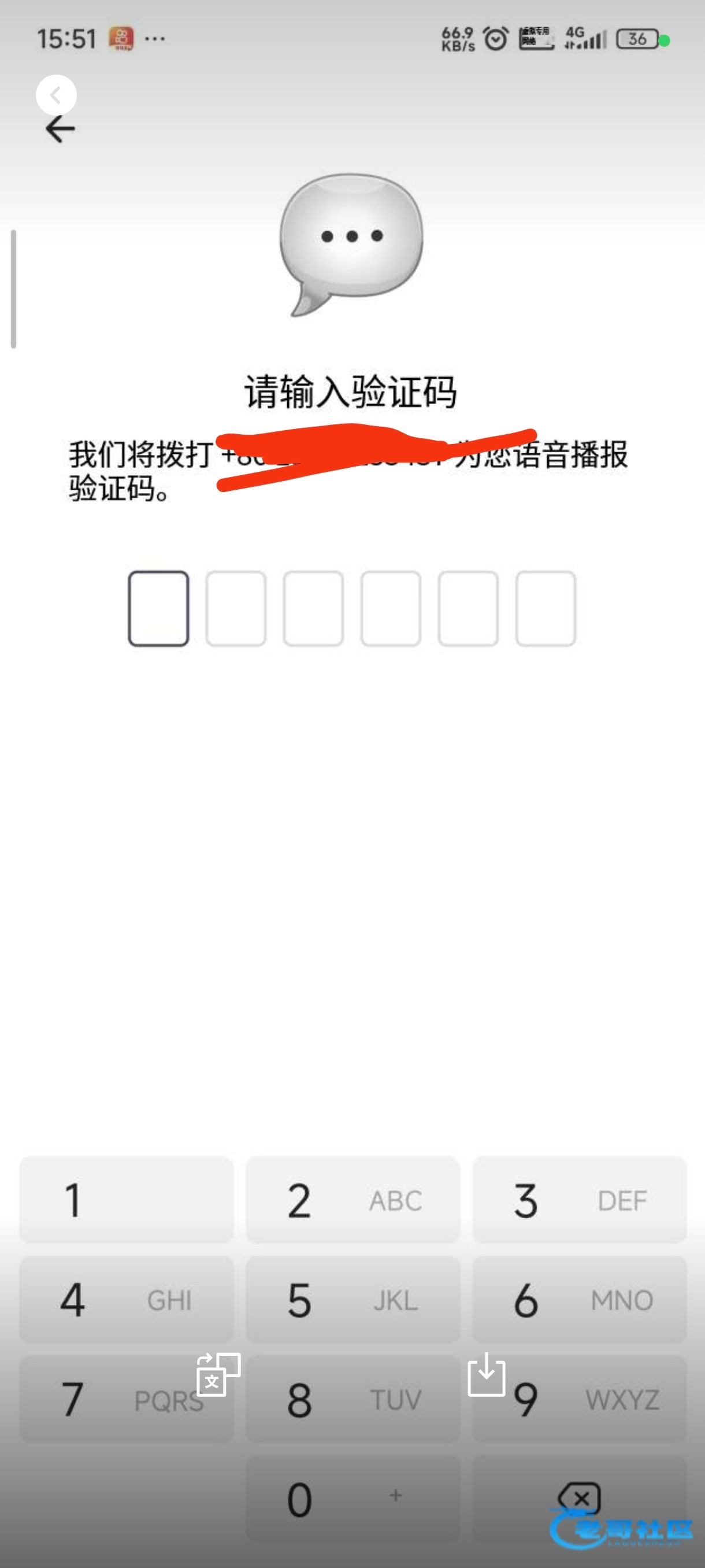705x1568 pixels.
Task: Focus the first verification code box
Action: click(158, 608)
